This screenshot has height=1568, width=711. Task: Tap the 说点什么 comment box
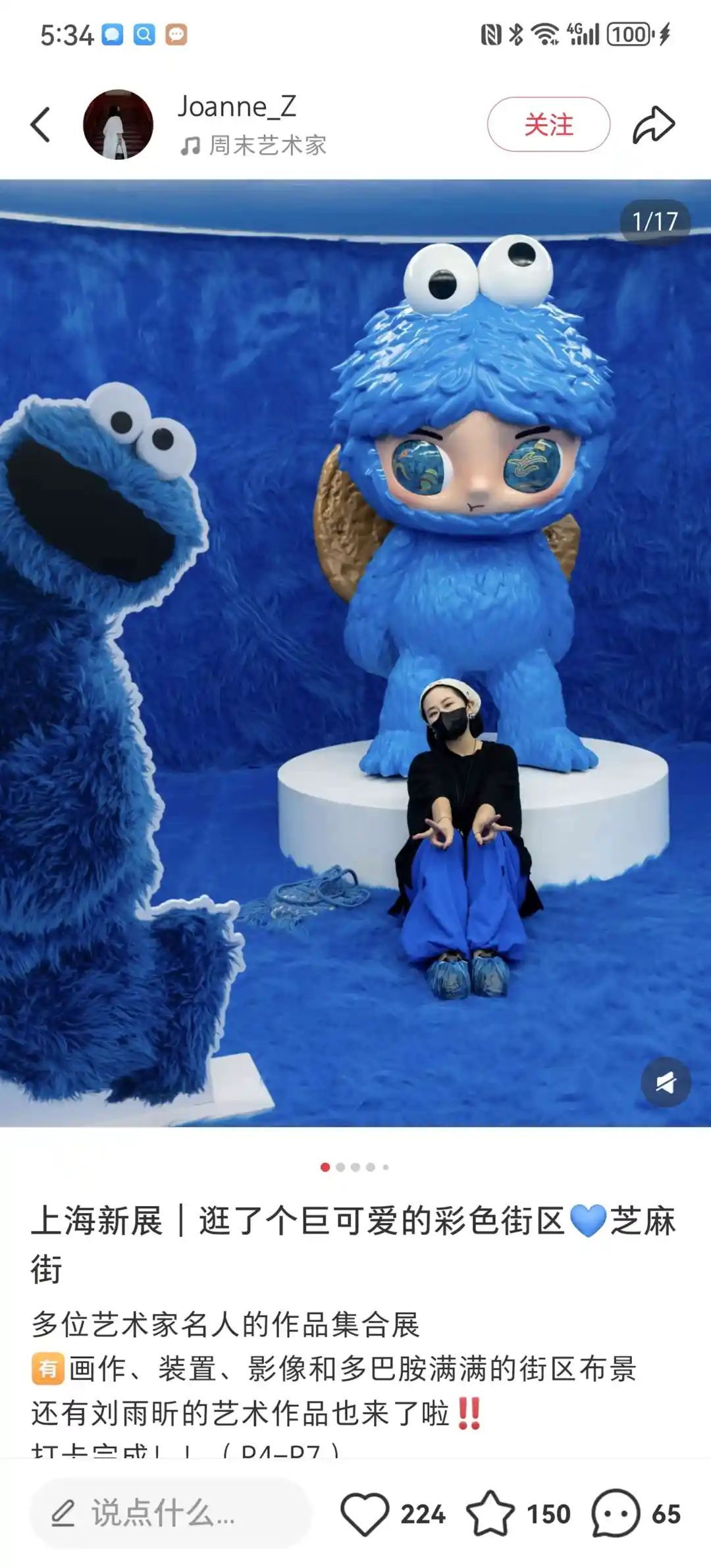170,1513
